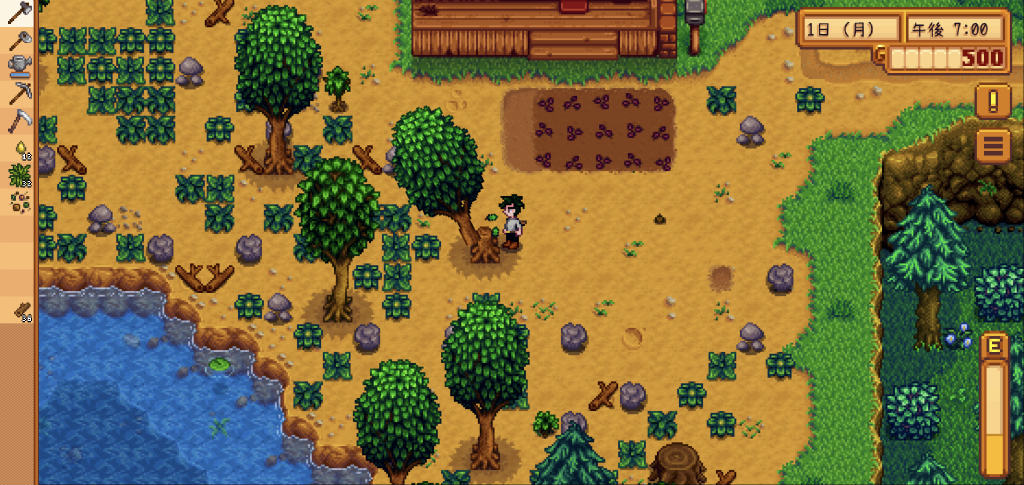Select the hoe tool
This screenshot has width=1024, height=485.
[19, 41]
